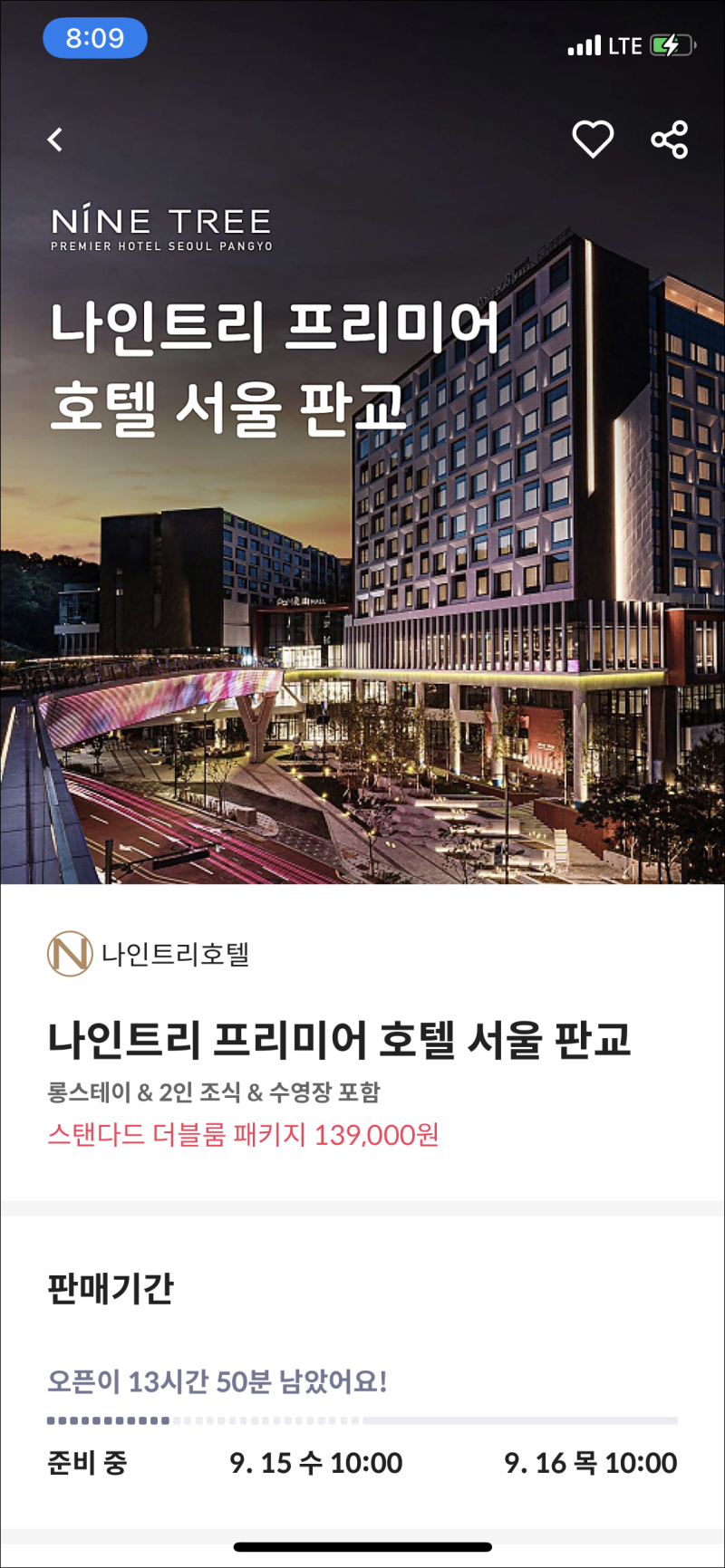This screenshot has width=725, height=1568.
Task: Tap the back arrow at top left
Action: [54, 139]
